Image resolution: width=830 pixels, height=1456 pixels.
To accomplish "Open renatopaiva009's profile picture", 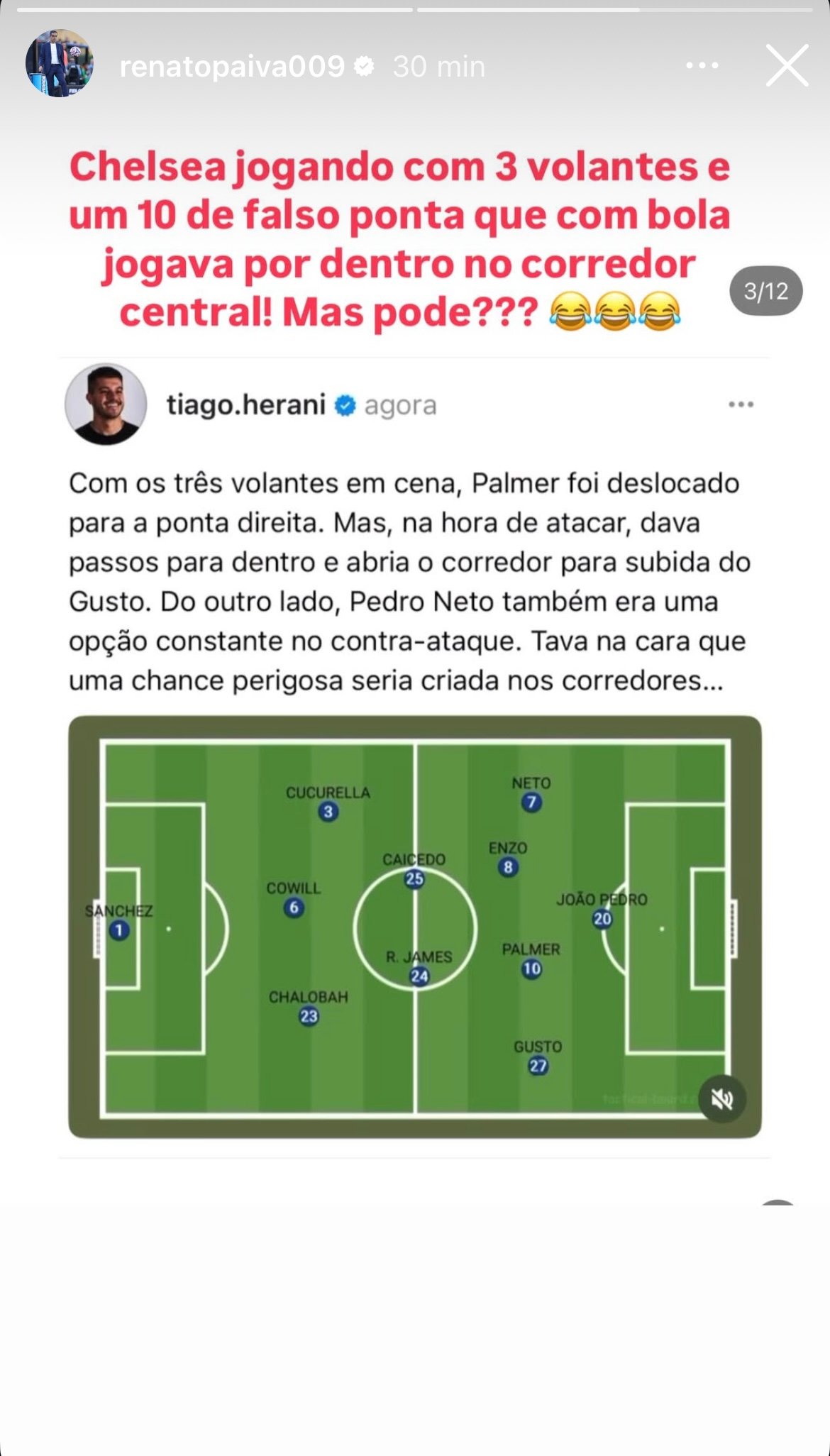I will click(x=60, y=64).
